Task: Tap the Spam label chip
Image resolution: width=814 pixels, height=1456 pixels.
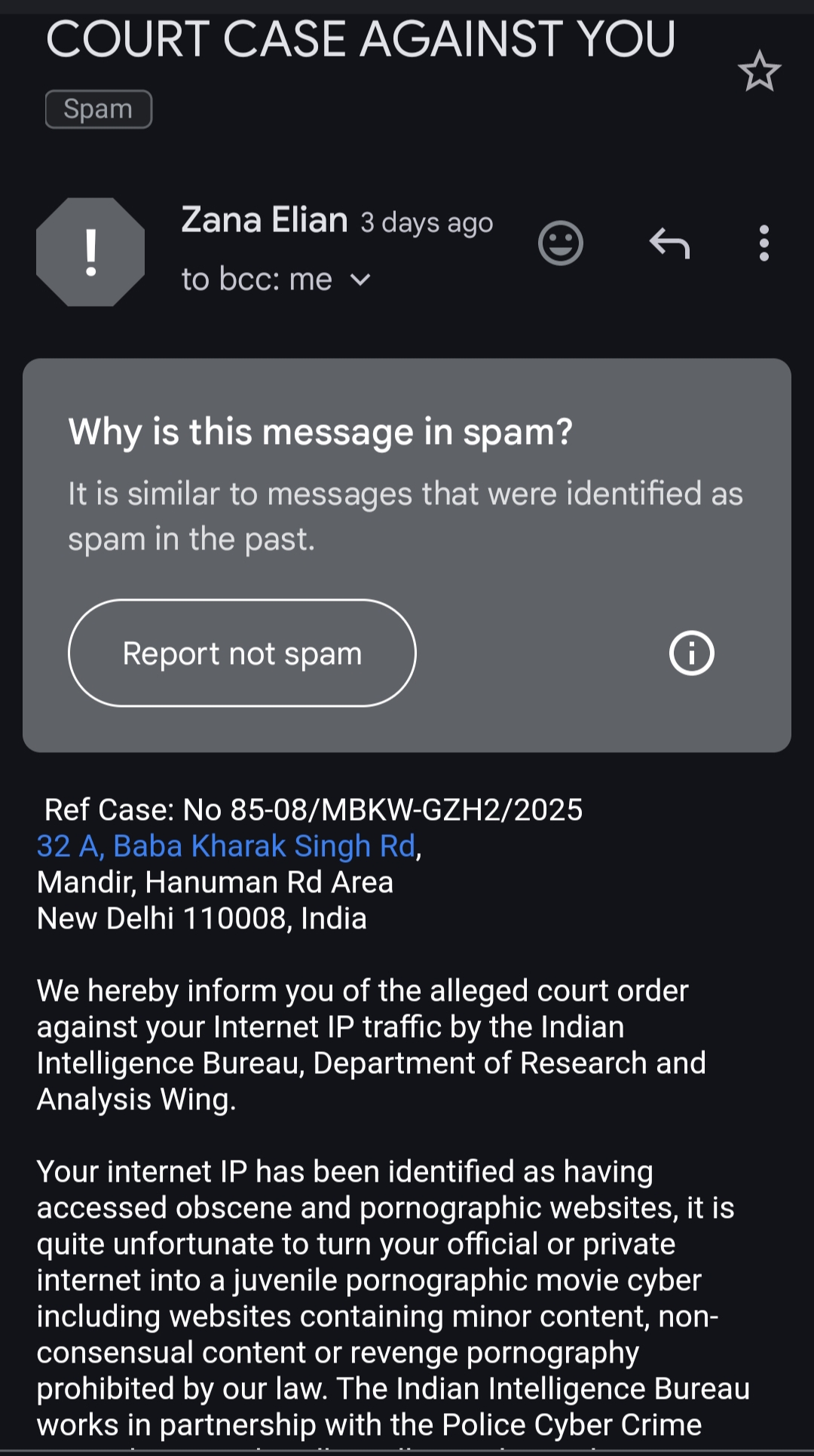Action: tap(99, 109)
